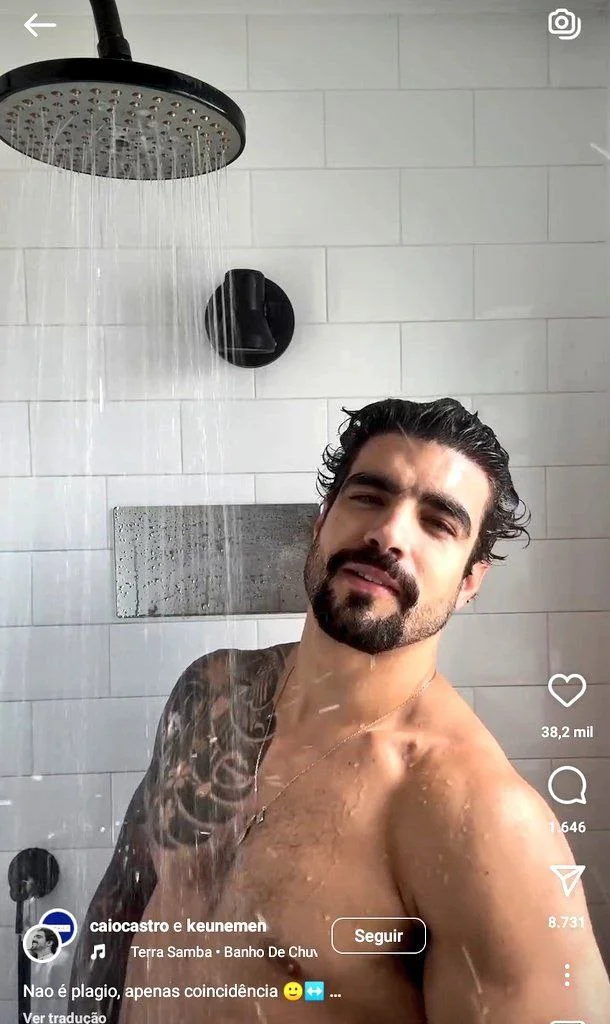This screenshot has height=1024, width=610.
Task: Open the Reels camera
Action: pos(565,24)
